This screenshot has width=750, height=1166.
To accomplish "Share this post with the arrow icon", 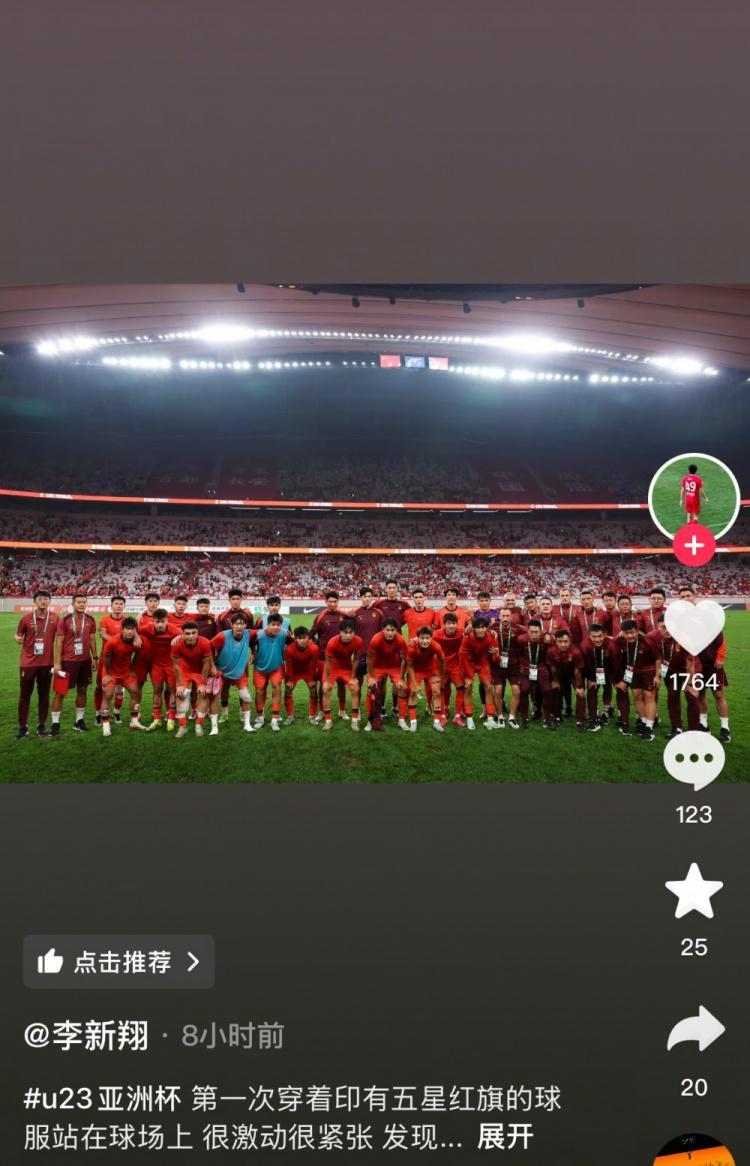I will point(695,1030).
